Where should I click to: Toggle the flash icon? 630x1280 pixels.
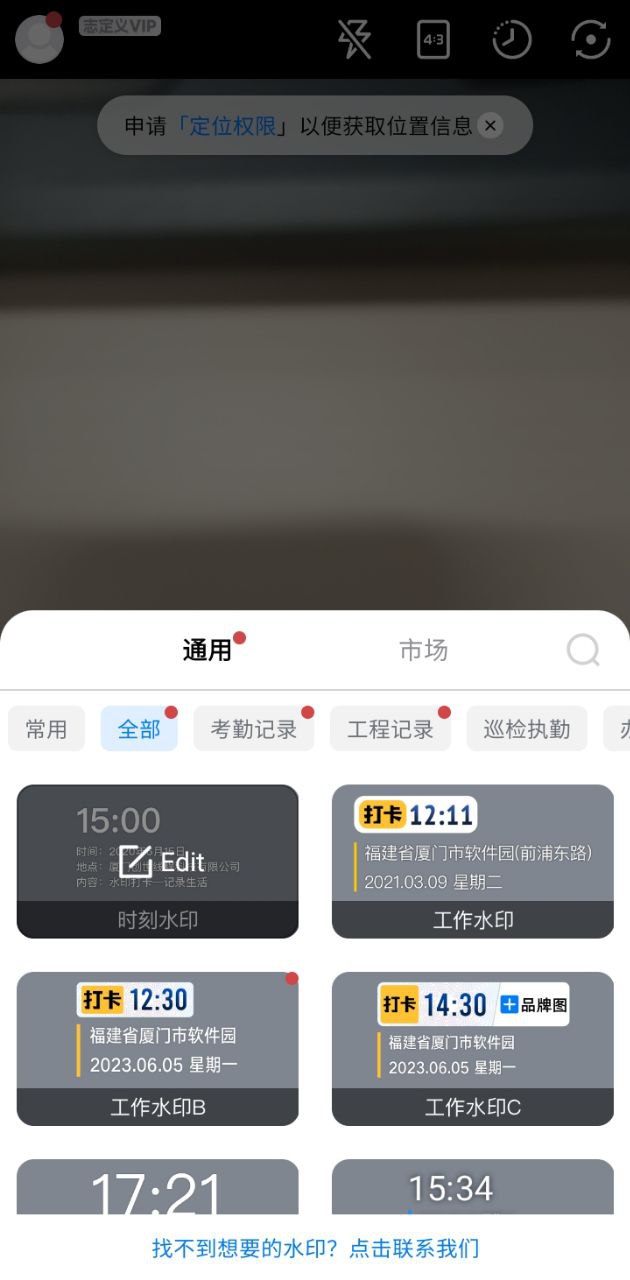pyautogui.click(x=354, y=40)
